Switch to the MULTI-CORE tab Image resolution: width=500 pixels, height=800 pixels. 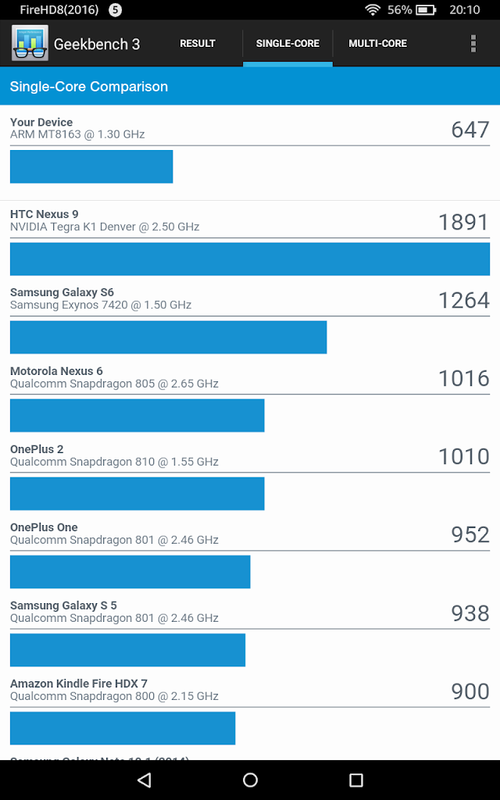[378, 44]
